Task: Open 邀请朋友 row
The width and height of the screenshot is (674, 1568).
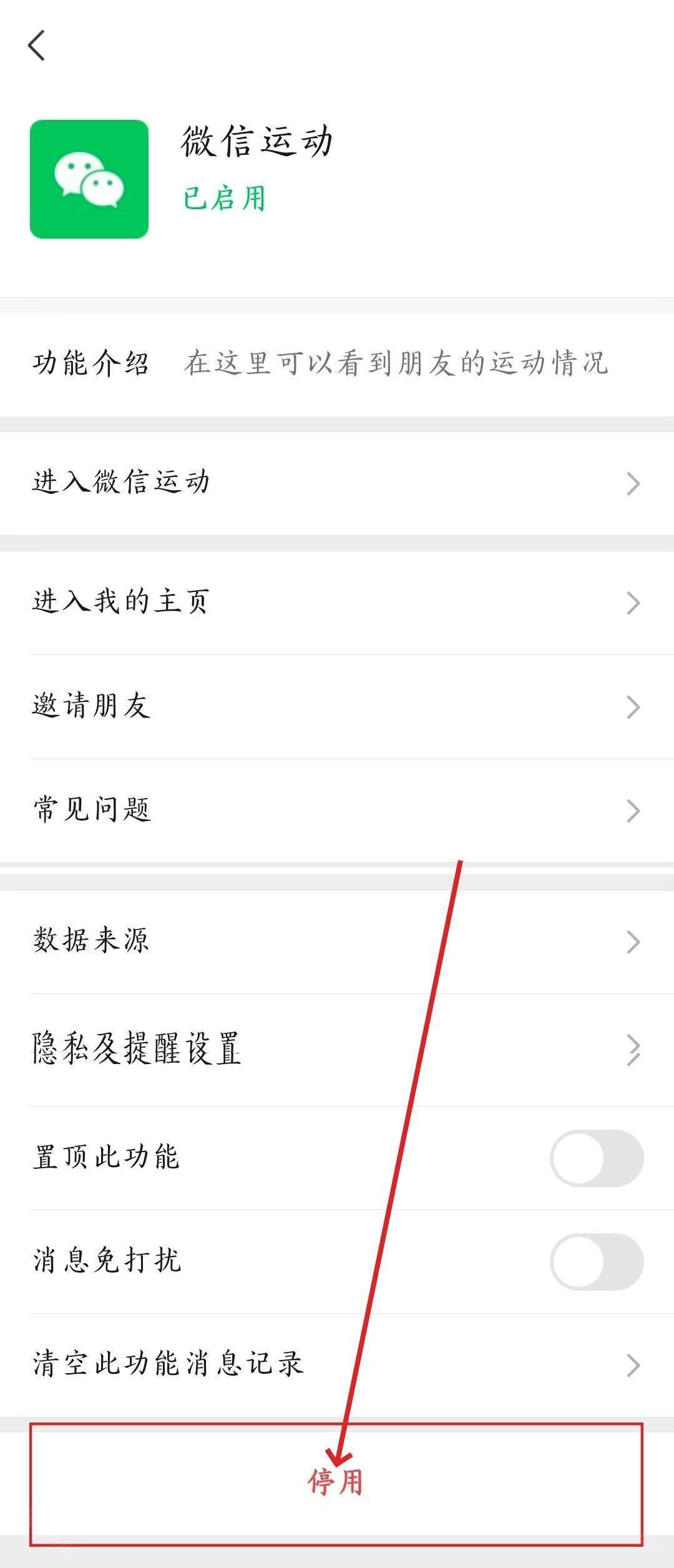Action: point(337,706)
